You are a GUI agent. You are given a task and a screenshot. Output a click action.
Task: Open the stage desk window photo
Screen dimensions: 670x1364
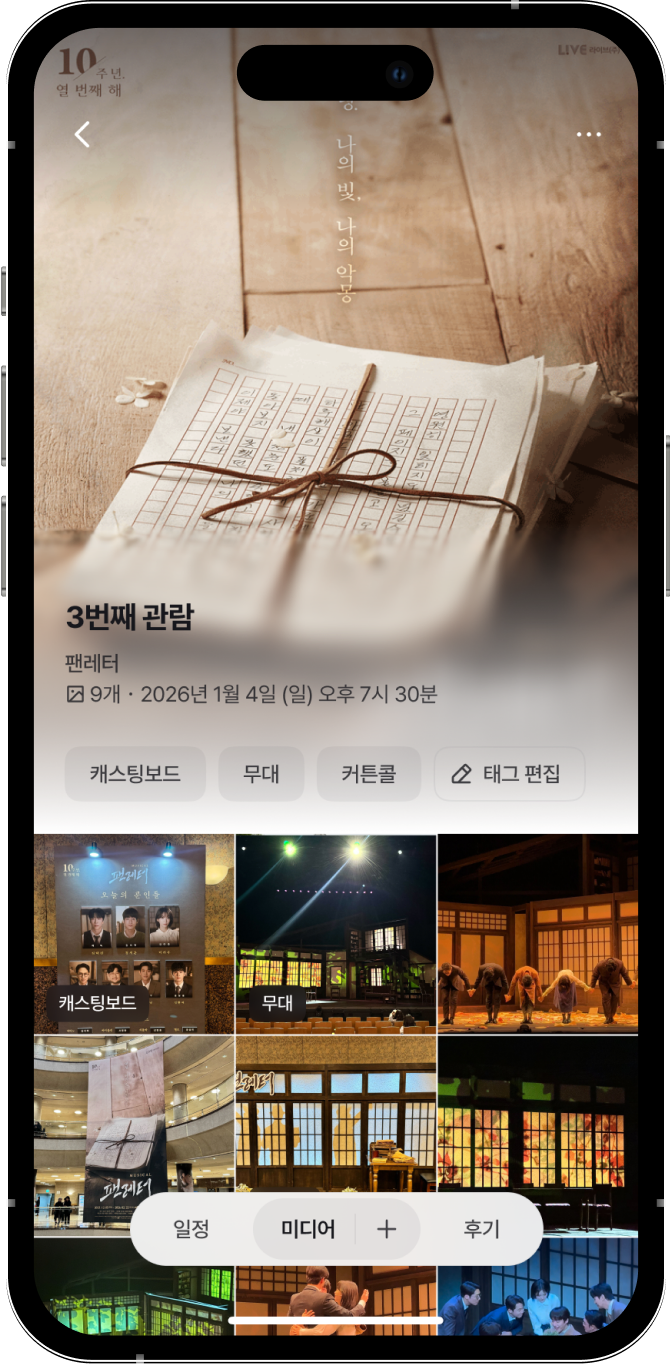pos(335,1110)
